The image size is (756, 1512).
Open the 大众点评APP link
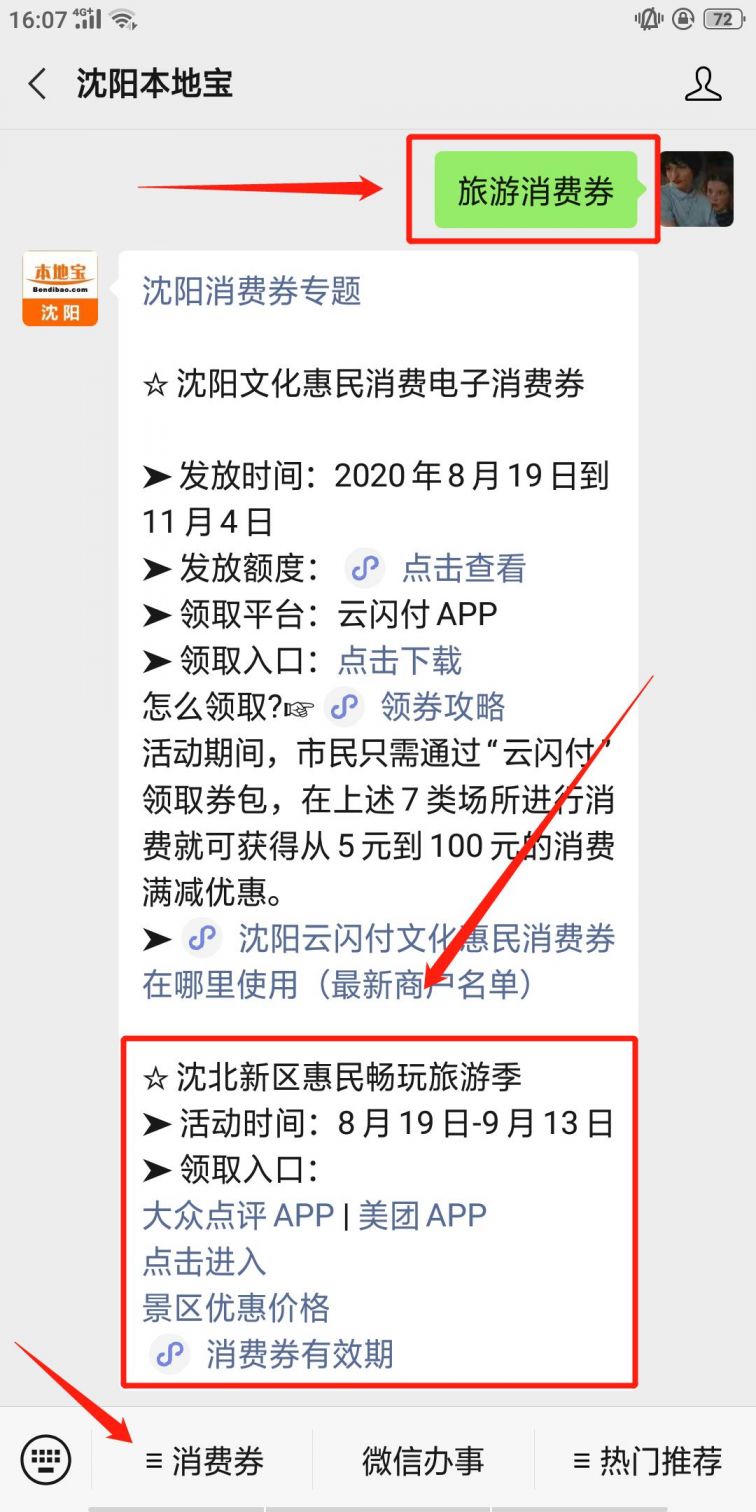click(238, 1215)
